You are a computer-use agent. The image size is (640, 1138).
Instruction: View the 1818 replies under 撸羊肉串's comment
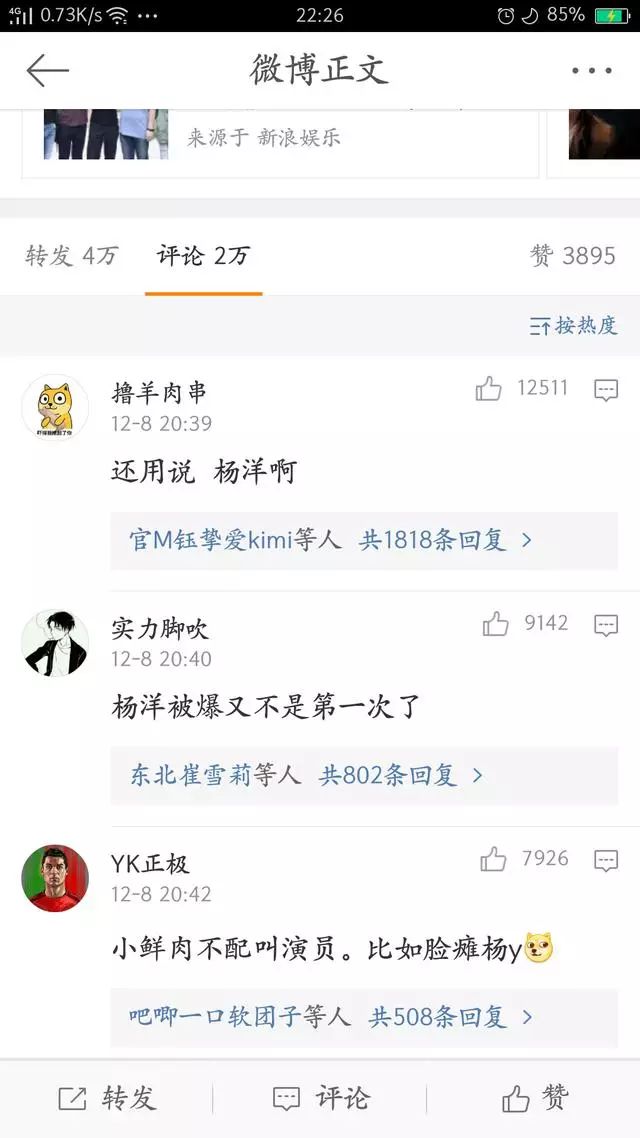364,541
